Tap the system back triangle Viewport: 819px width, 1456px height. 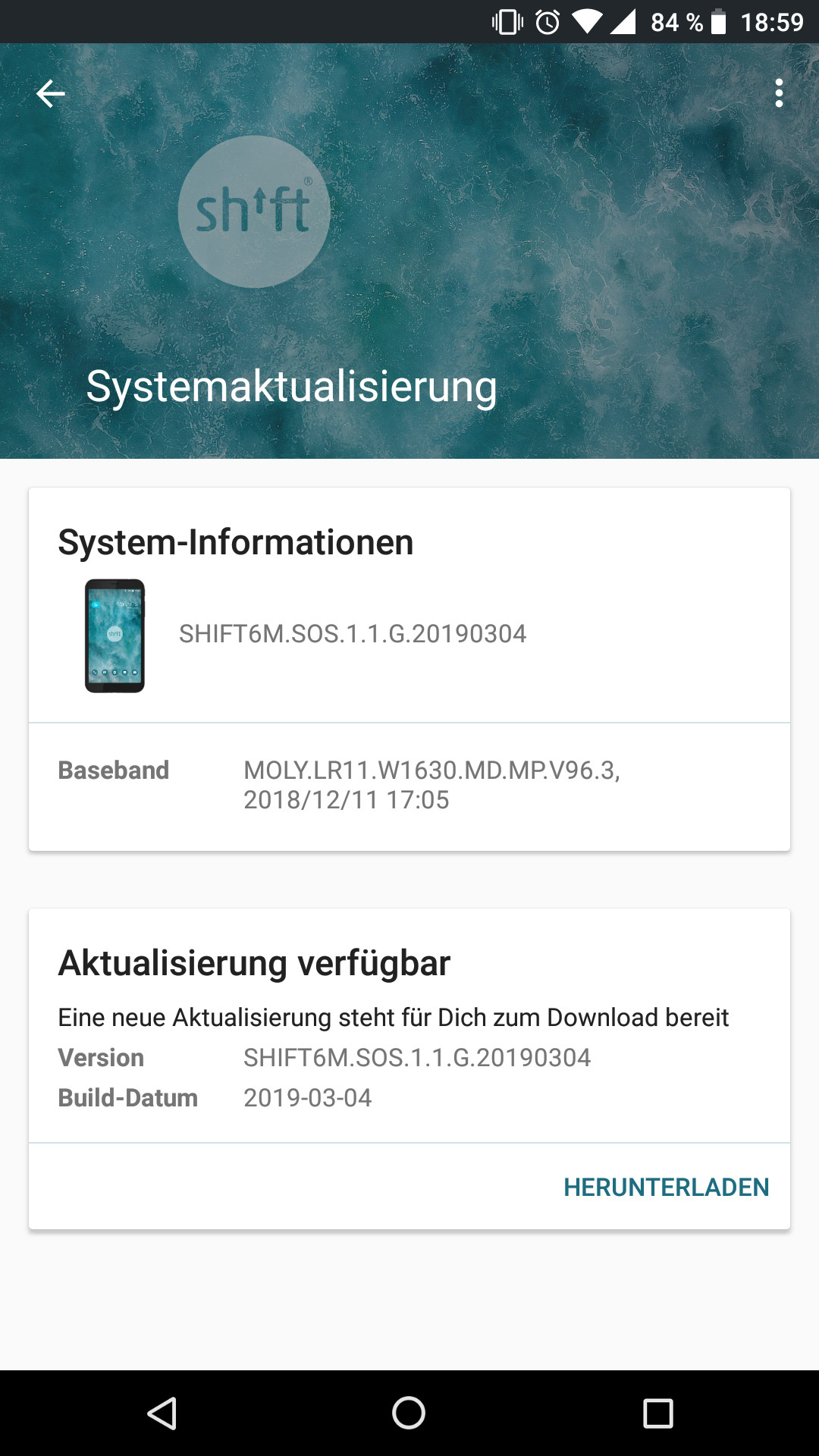click(162, 1413)
